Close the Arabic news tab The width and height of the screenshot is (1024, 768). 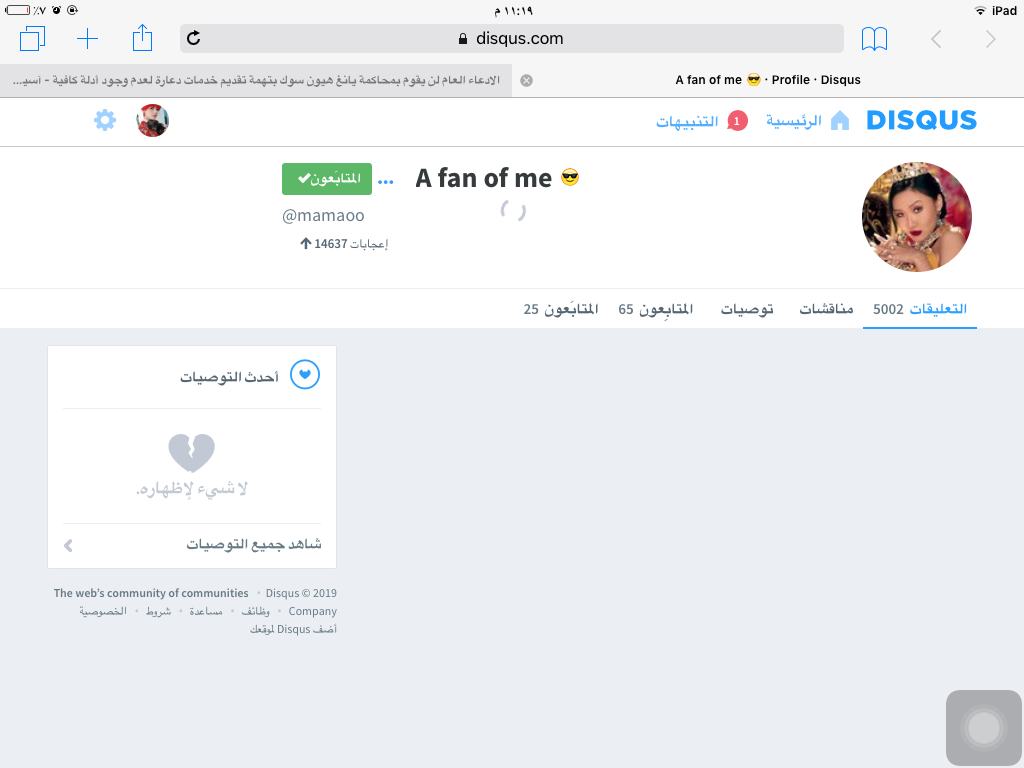click(x=527, y=80)
